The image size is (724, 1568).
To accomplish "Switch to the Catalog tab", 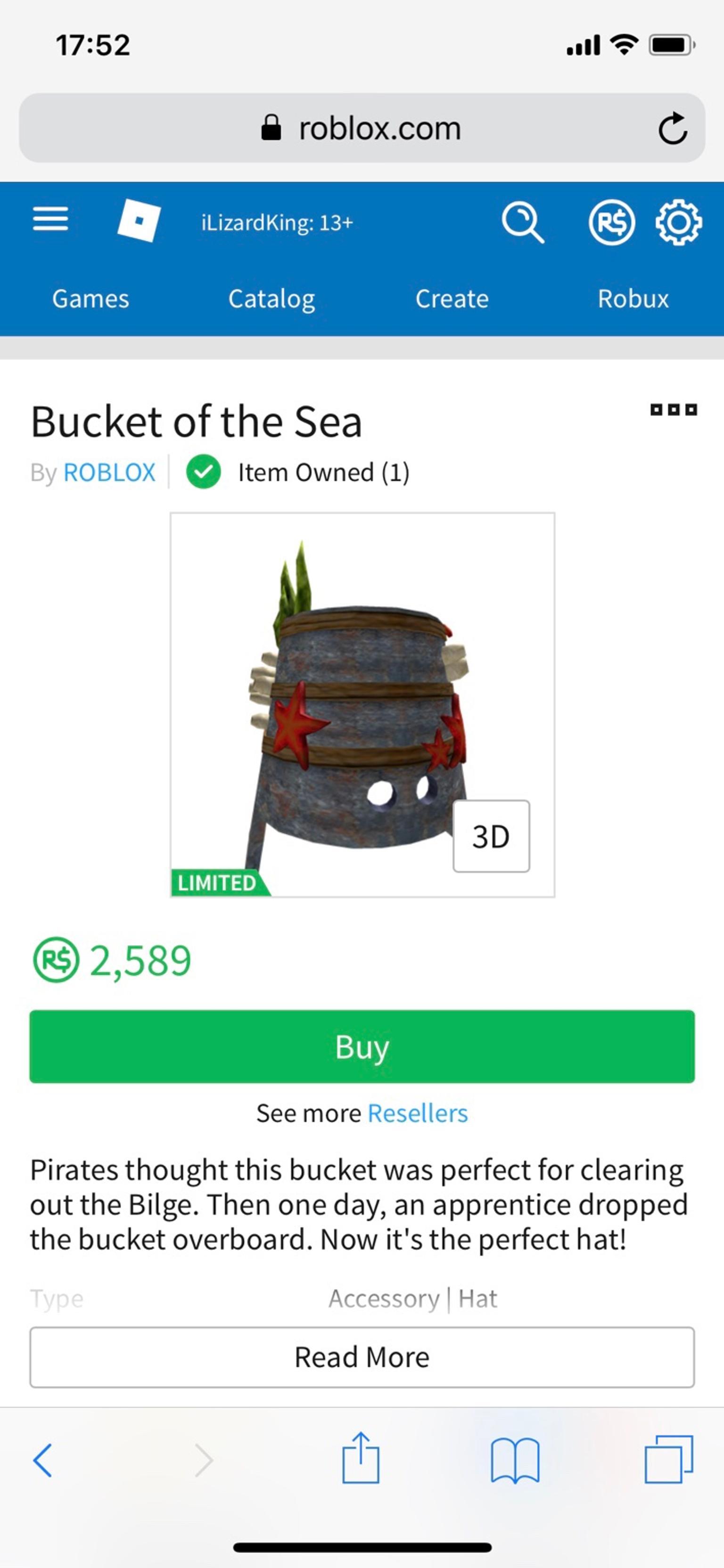I will coord(271,299).
